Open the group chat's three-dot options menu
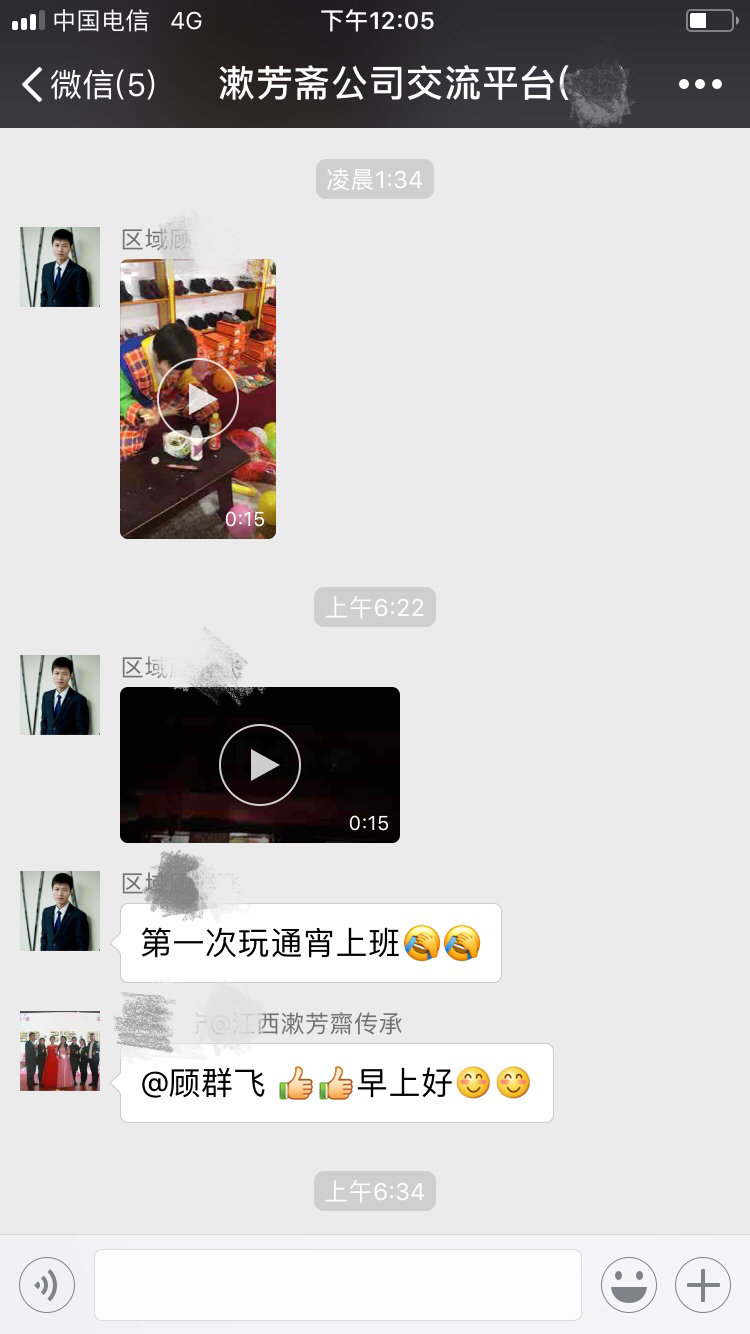 pos(700,85)
